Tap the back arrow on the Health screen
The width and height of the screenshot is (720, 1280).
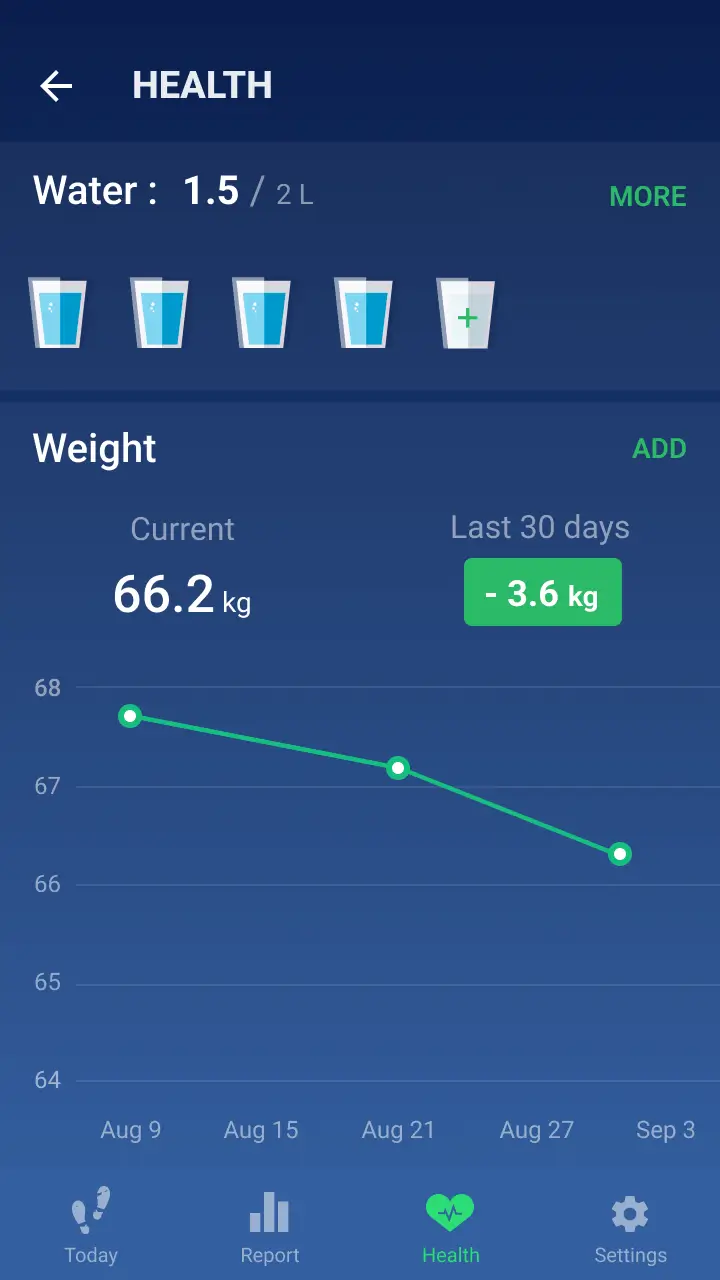coord(57,86)
